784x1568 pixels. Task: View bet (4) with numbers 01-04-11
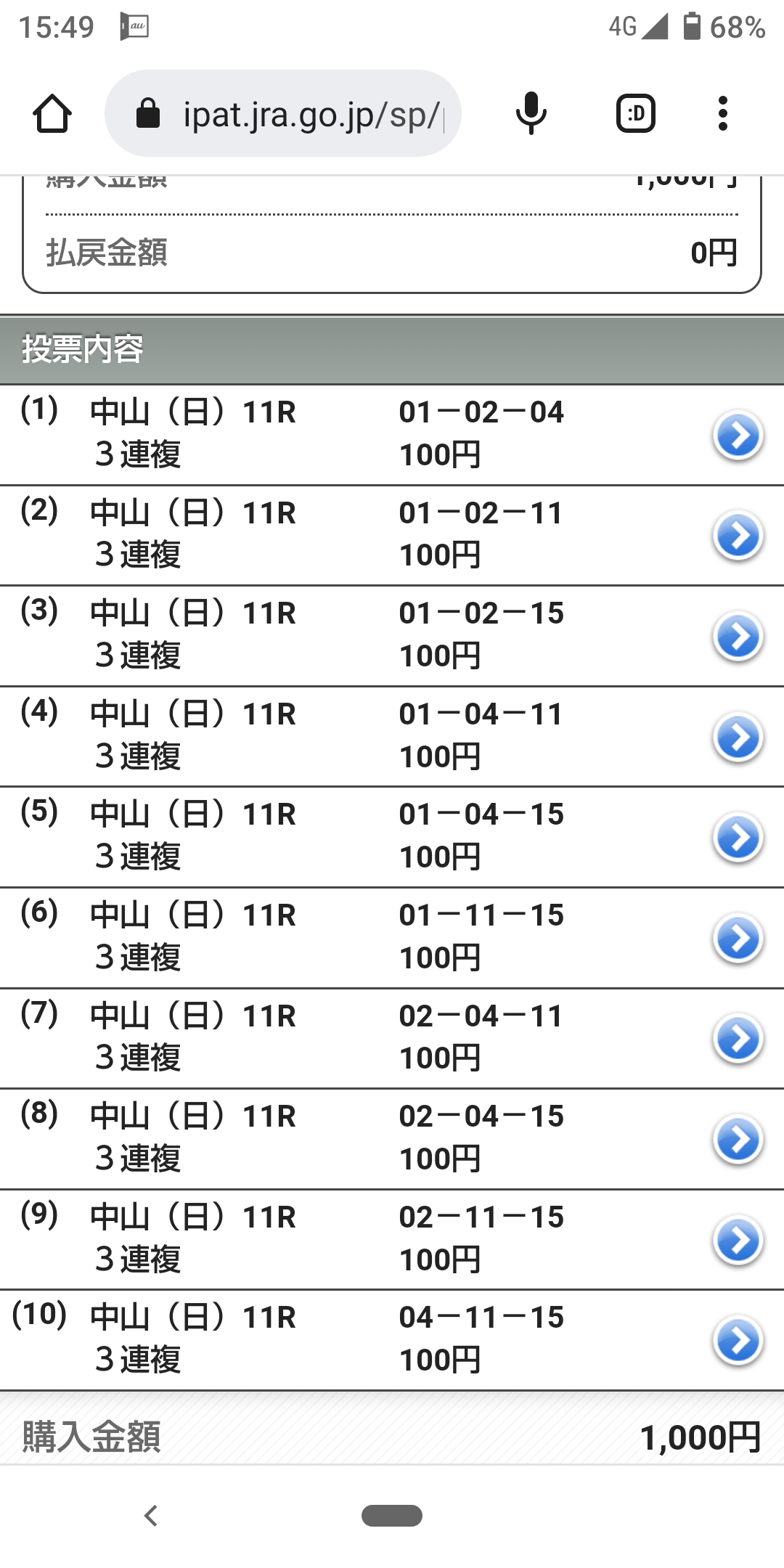(738, 738)
